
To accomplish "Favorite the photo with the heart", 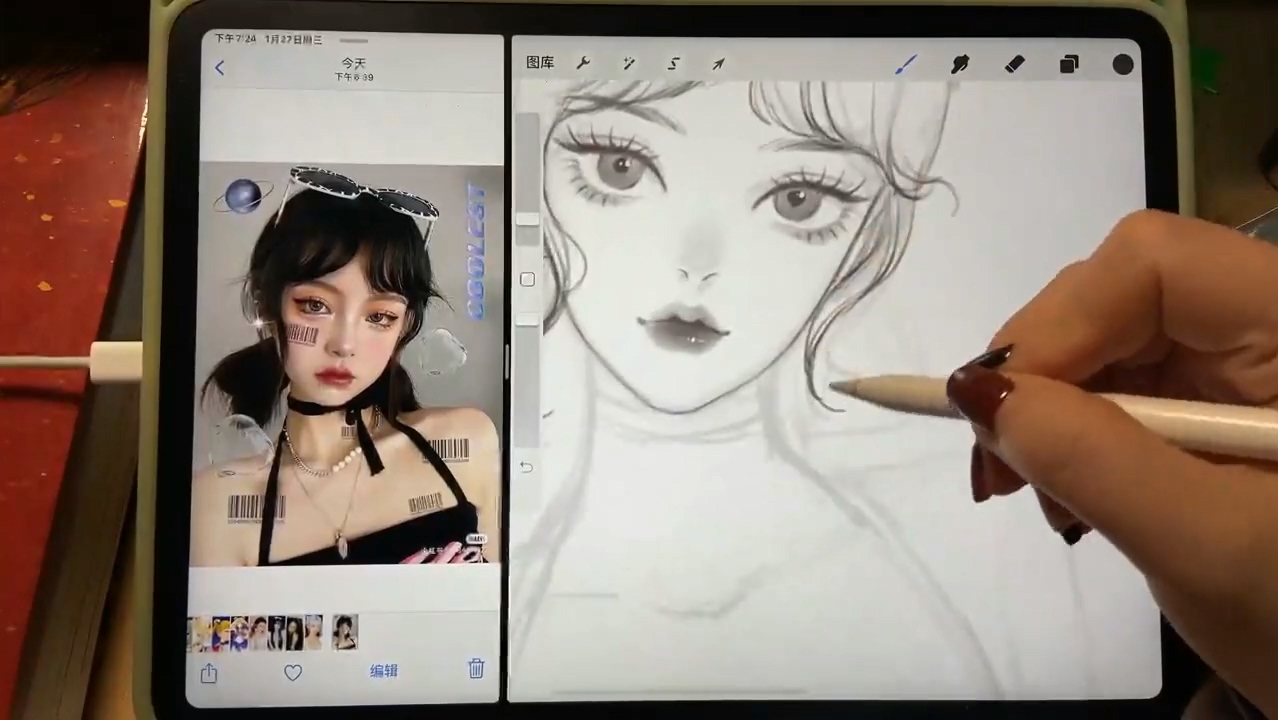I will click(293, 673).
